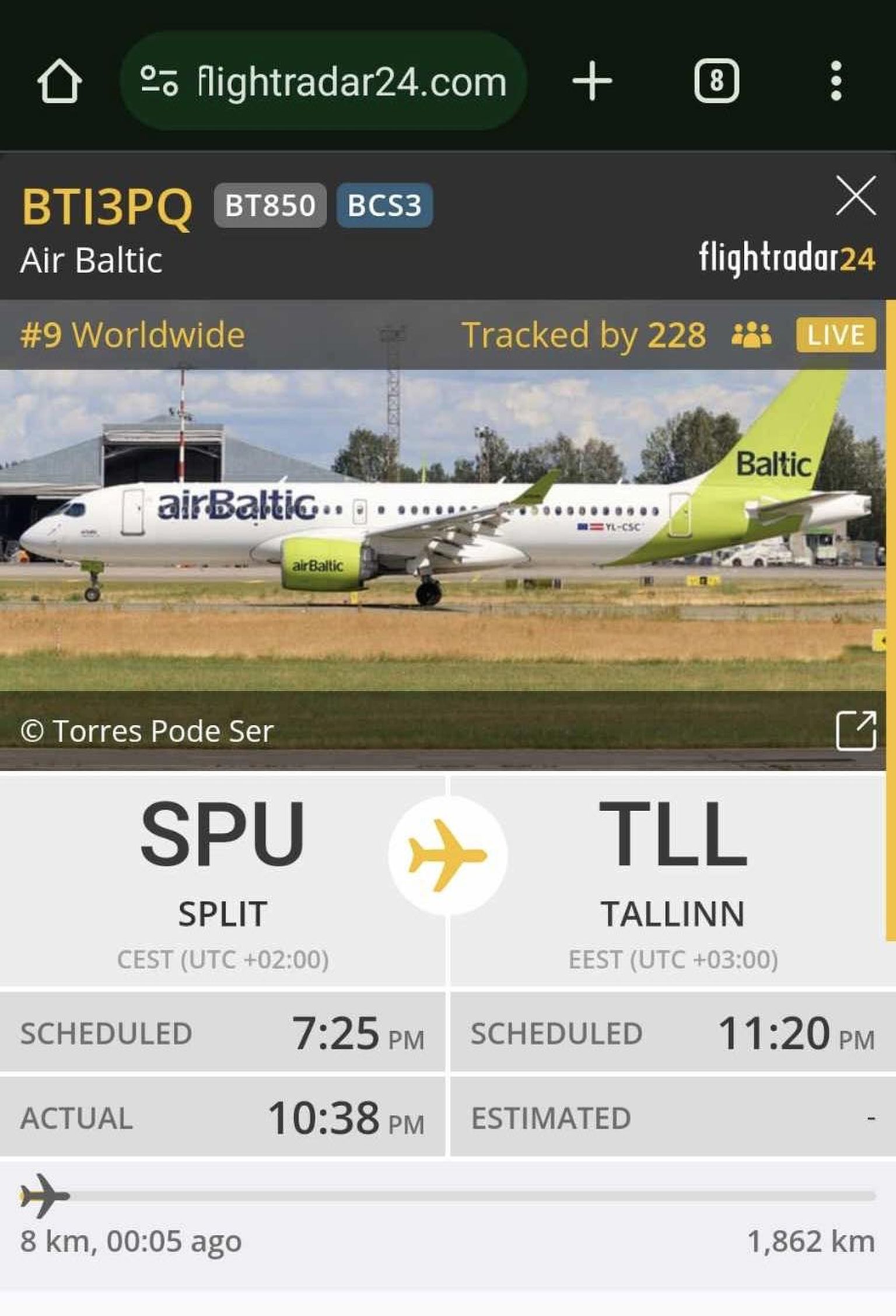Open a new browser tab
896x1316 pixels.
point(592,81)
